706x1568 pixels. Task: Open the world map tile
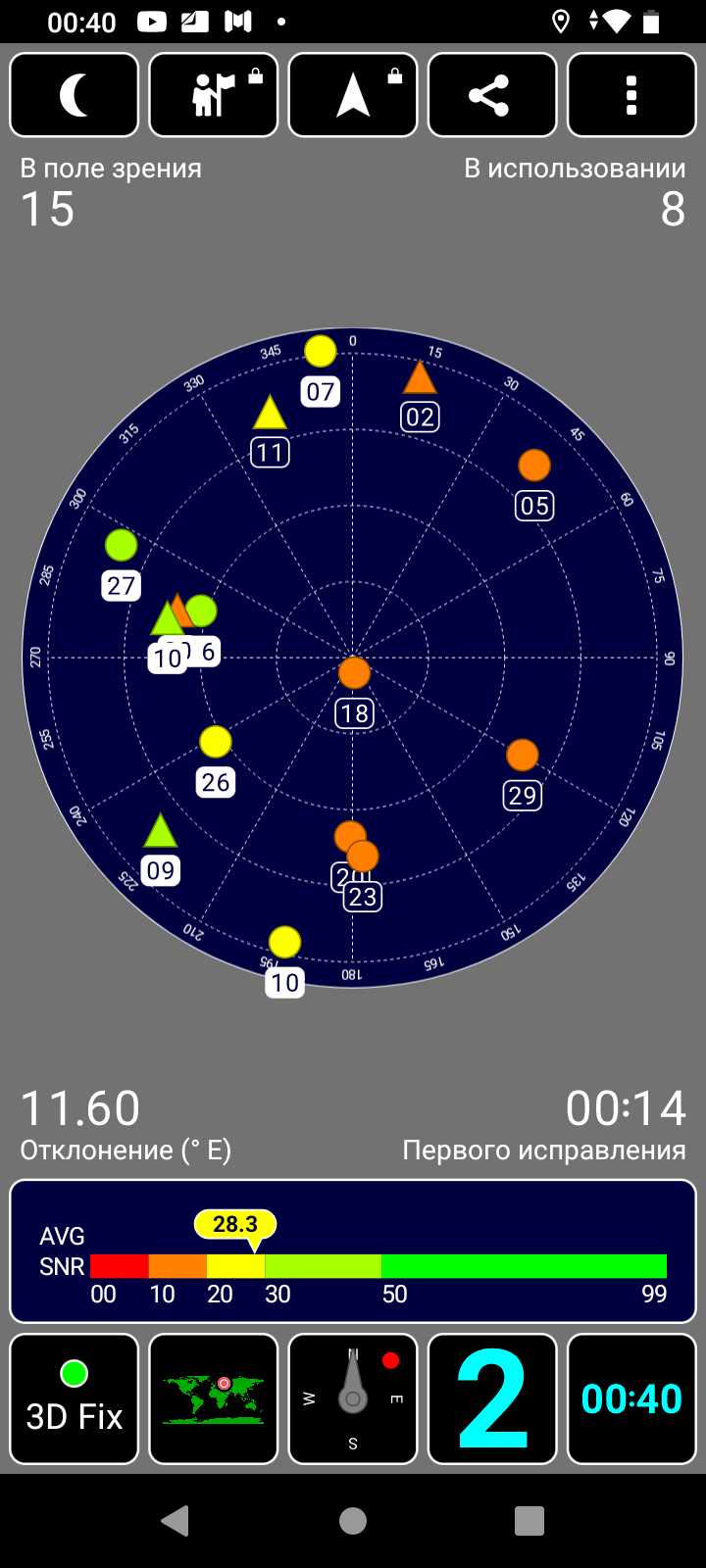pos(214,1398)
